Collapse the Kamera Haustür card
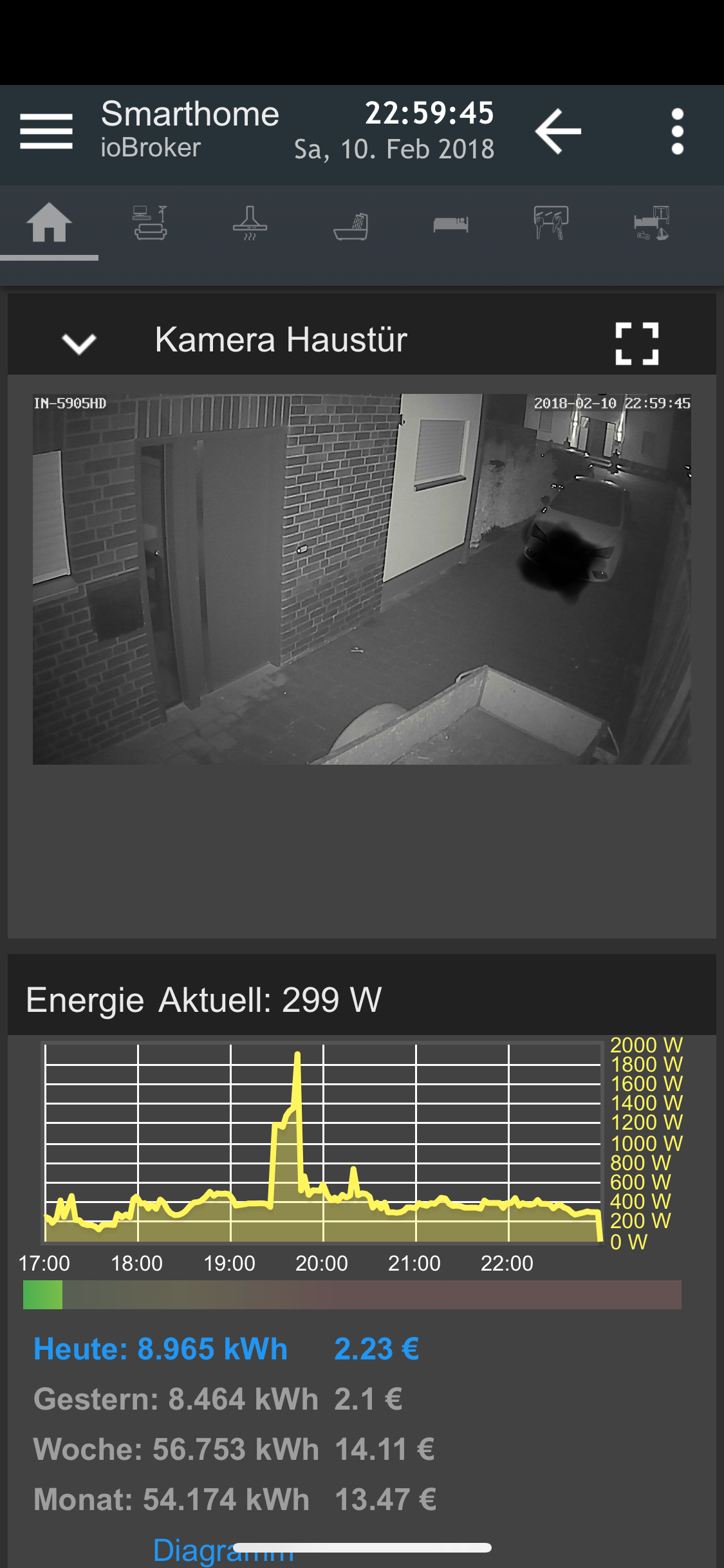This screenshot has height=1568, width=724. pyautogui.click(x=79, y=342)
